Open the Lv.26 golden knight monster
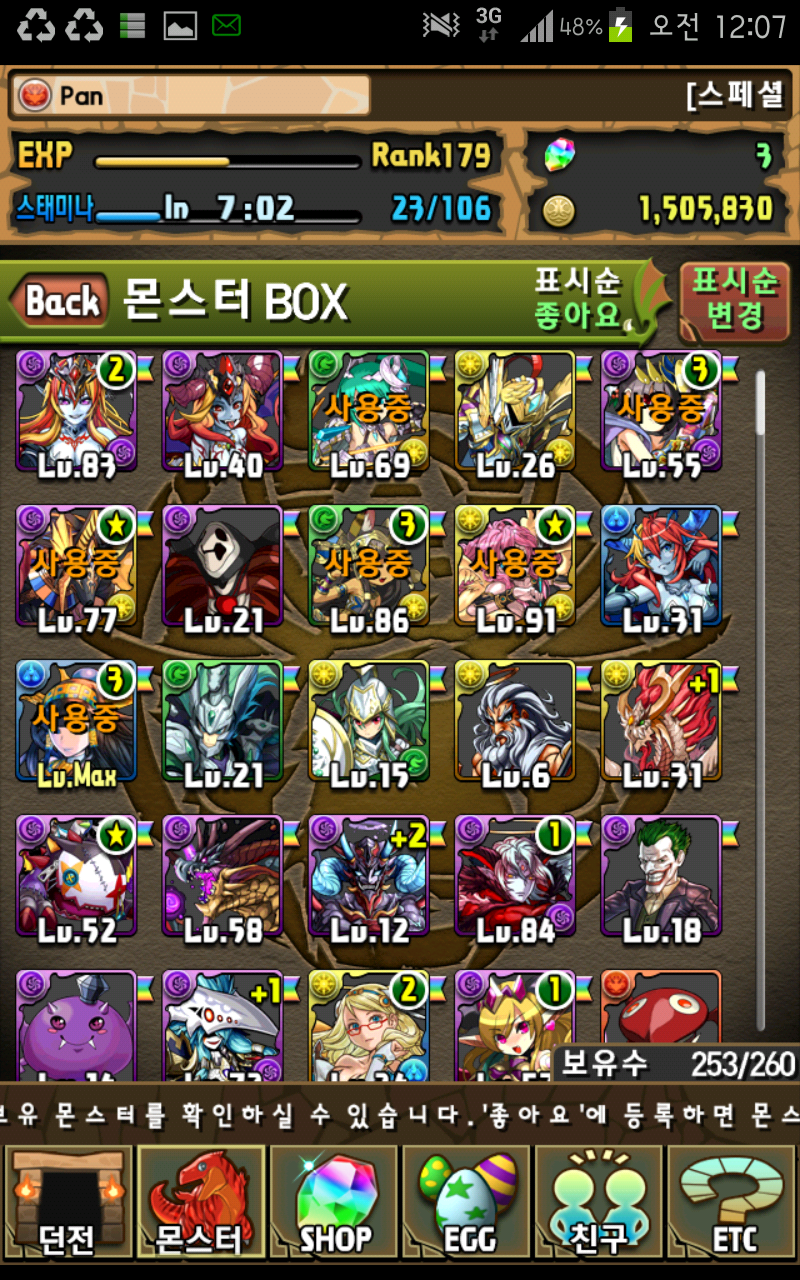This screenshot has width=800, height=1280. click(x=515, y=412)
